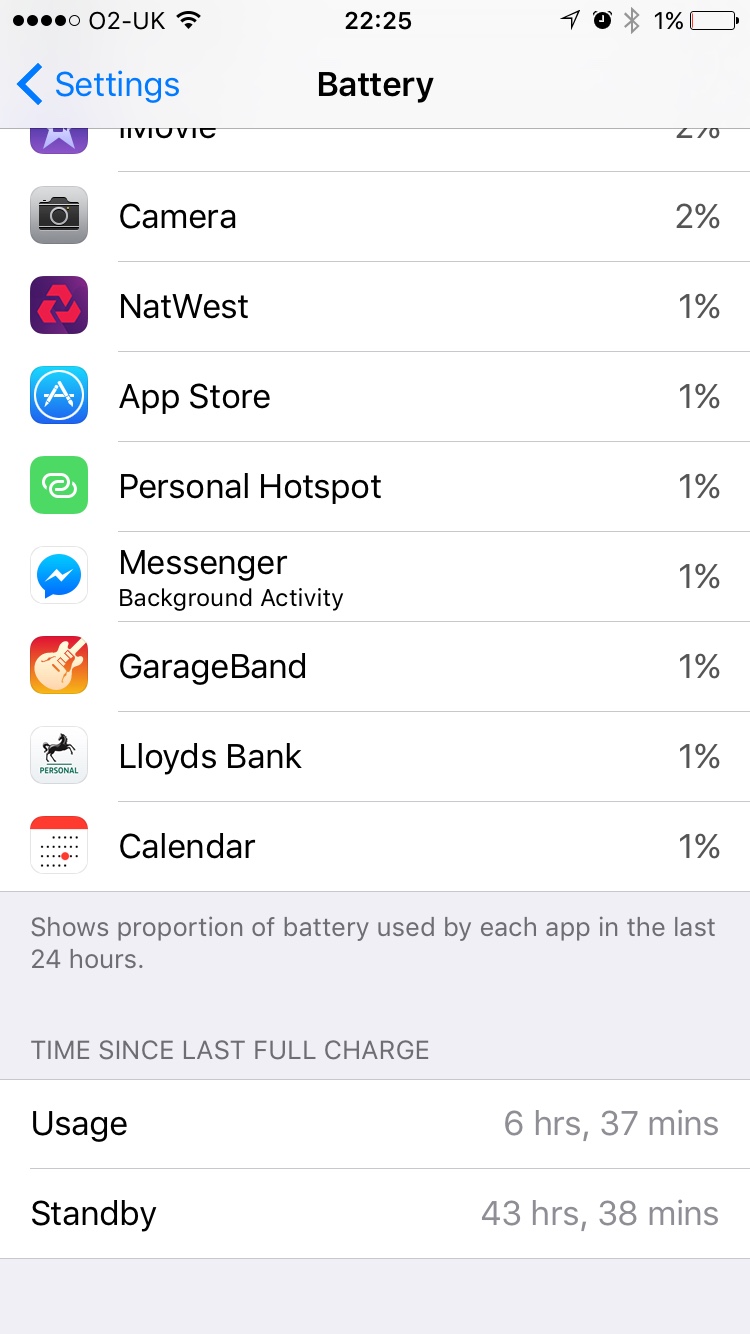Select the NatWest battery row
The height and width of the screenshot is (1334, 750).
click(375, 306)
